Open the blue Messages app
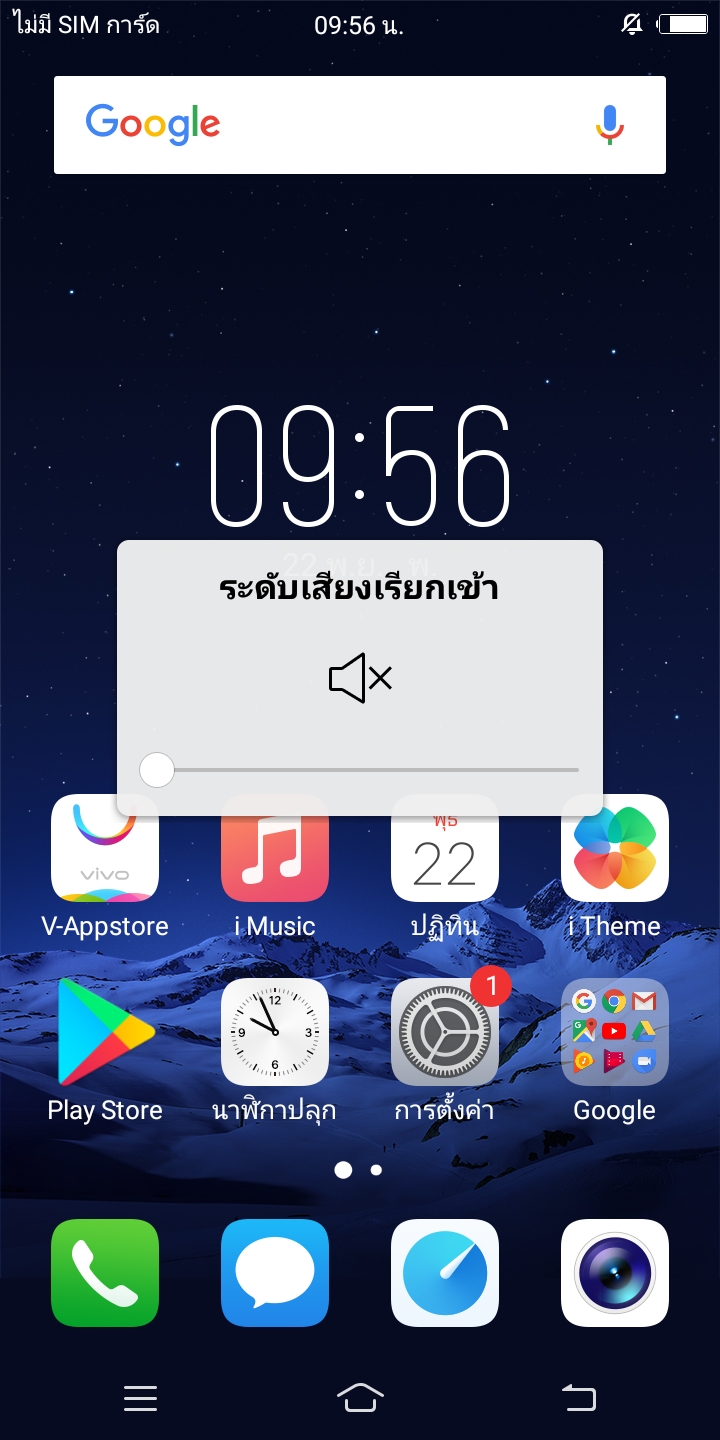 coord(275,1273)
